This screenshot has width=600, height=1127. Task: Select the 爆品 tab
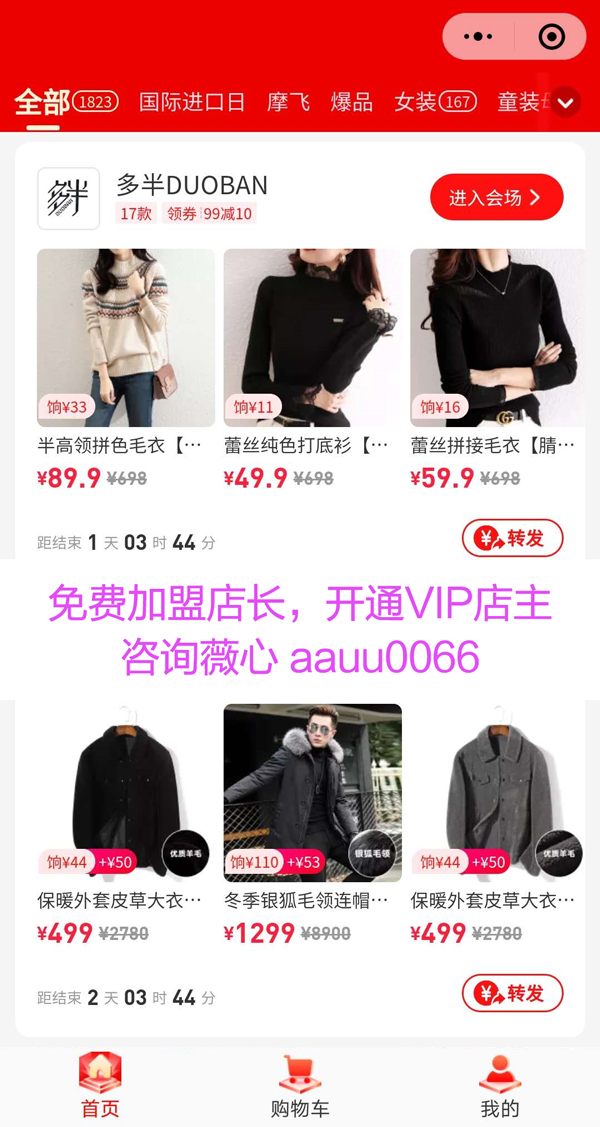tap(352, 102)
